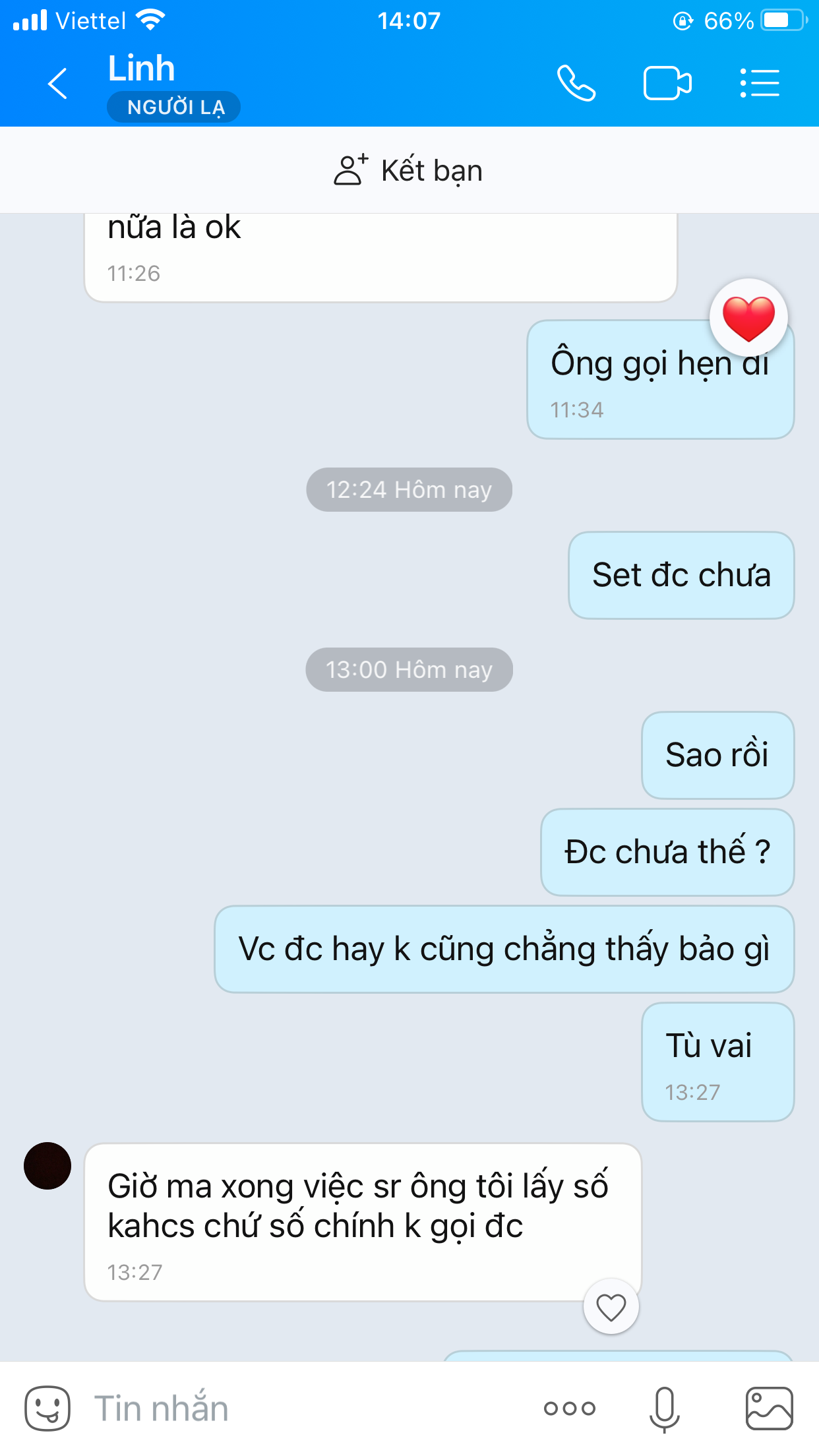
Task: Tap Kết bạn to add friend
Action: [x=409, y=170]
